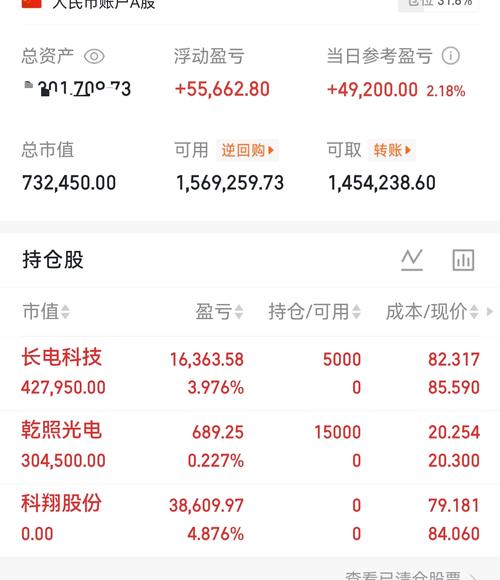Tap arrow to show more columns
500x580 pixels.
click(490, 311)
